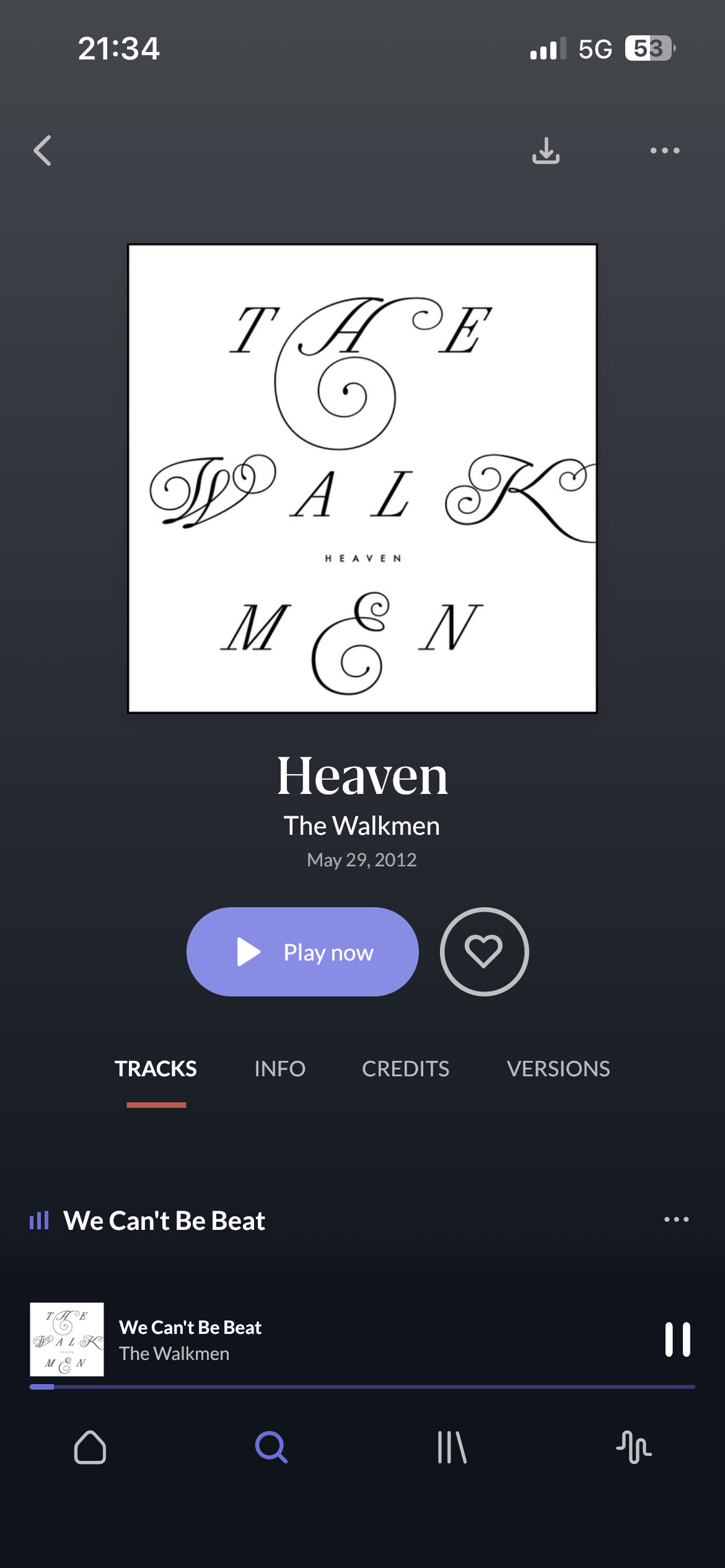
Task: Open The Walkmen artist link
Action: click(x=362, y=825)
